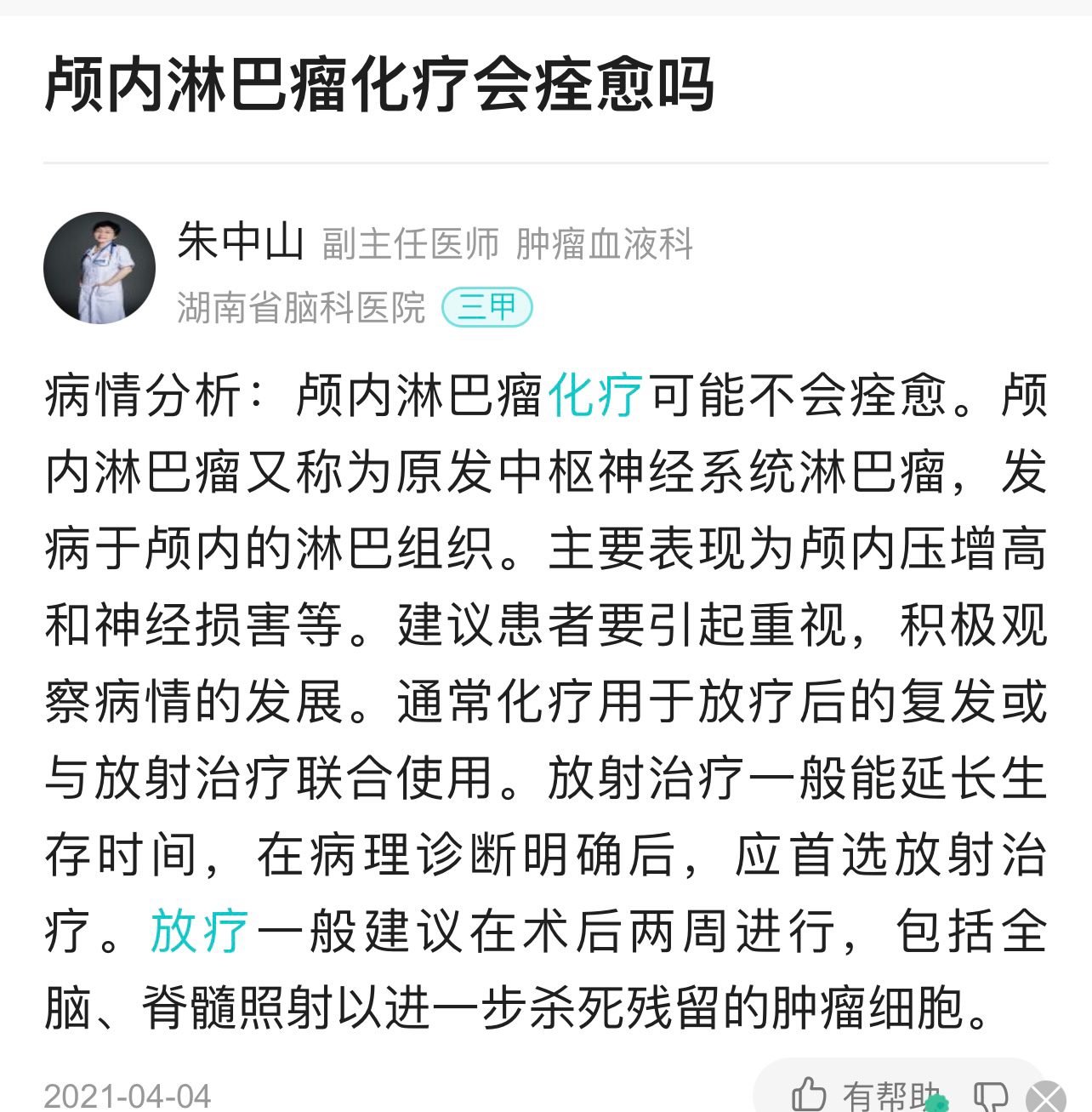The width and height of the screenshot is (1092, 1112).
Task: Open doctor 朱中山's profile picture
Action: tap(100, 269)
